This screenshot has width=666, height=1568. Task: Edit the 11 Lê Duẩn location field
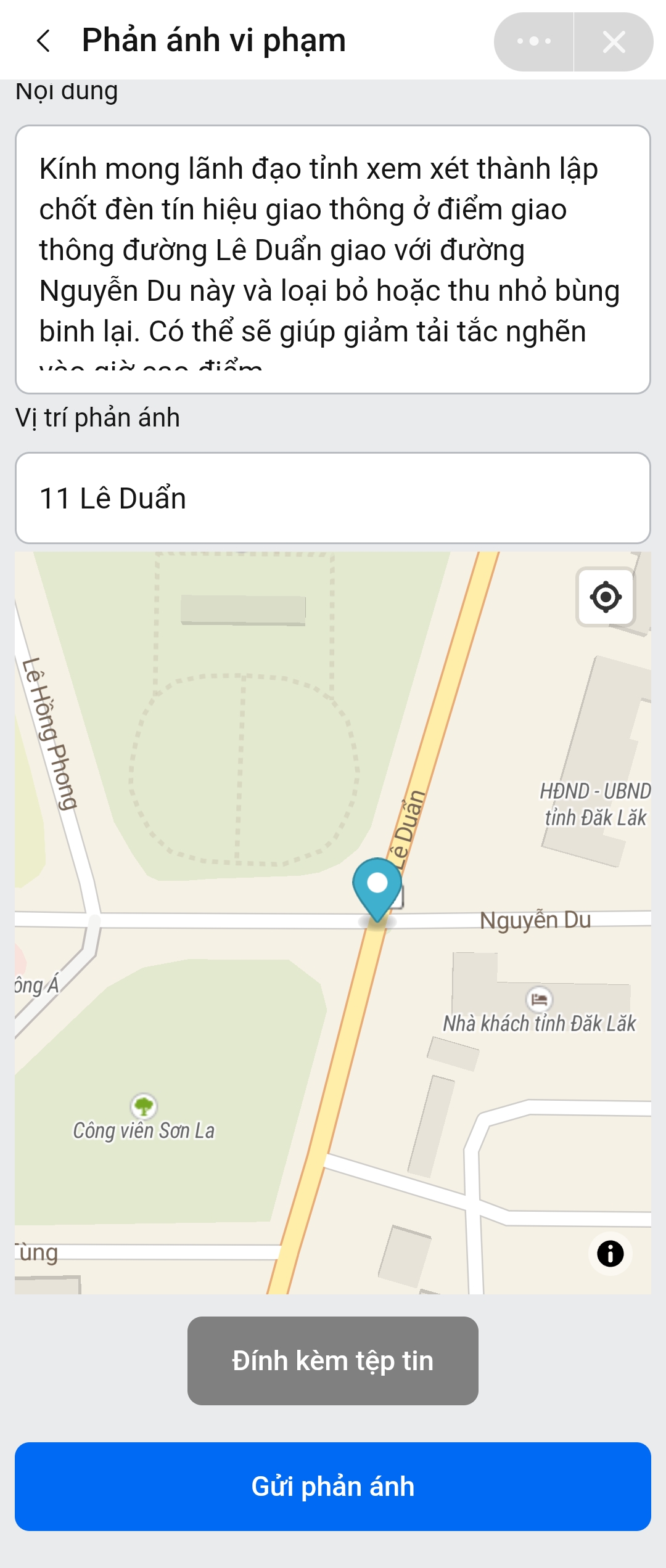pyautogui.click(x=333, y=498)
